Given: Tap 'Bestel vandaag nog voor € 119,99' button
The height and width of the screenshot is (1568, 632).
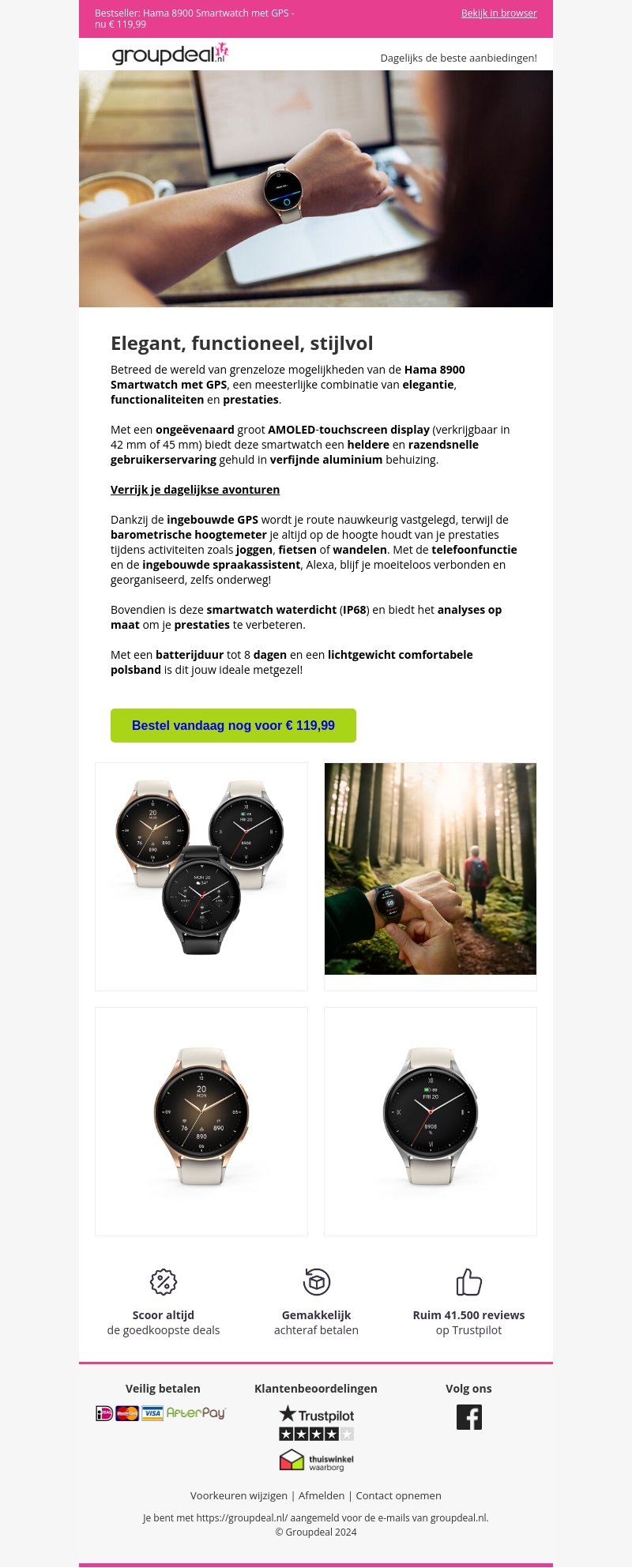Looking at the screenshot, I should 233,725.
